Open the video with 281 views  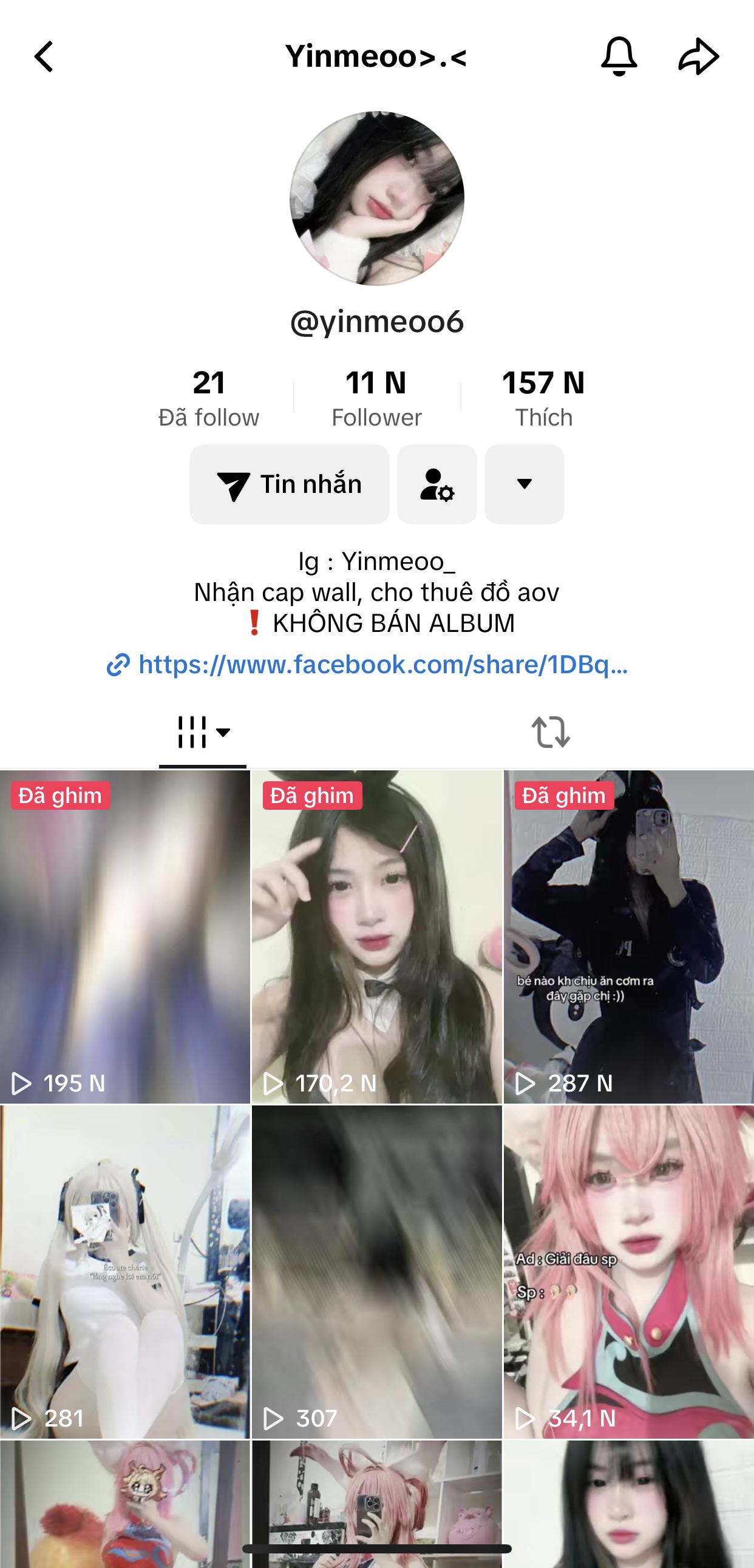pyautogui.click(x=124, y=1272)
